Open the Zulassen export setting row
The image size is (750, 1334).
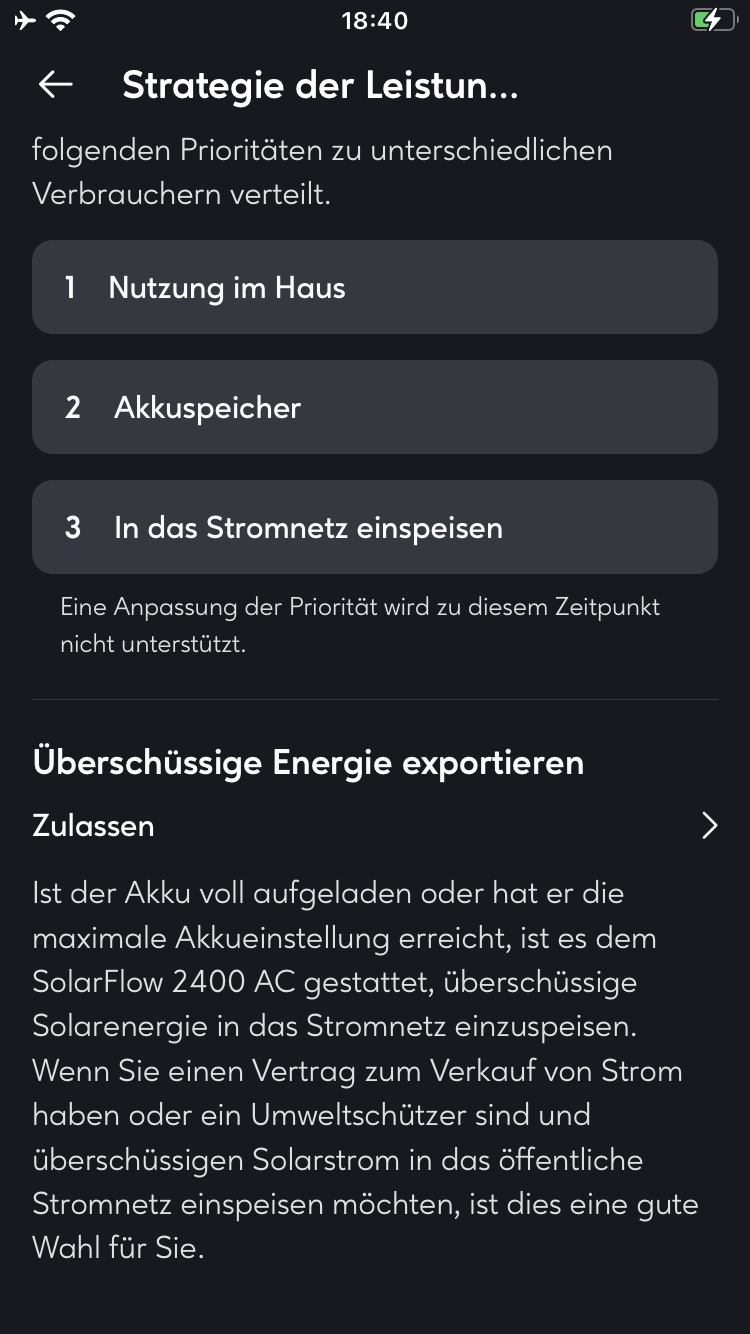coord(375,826)
